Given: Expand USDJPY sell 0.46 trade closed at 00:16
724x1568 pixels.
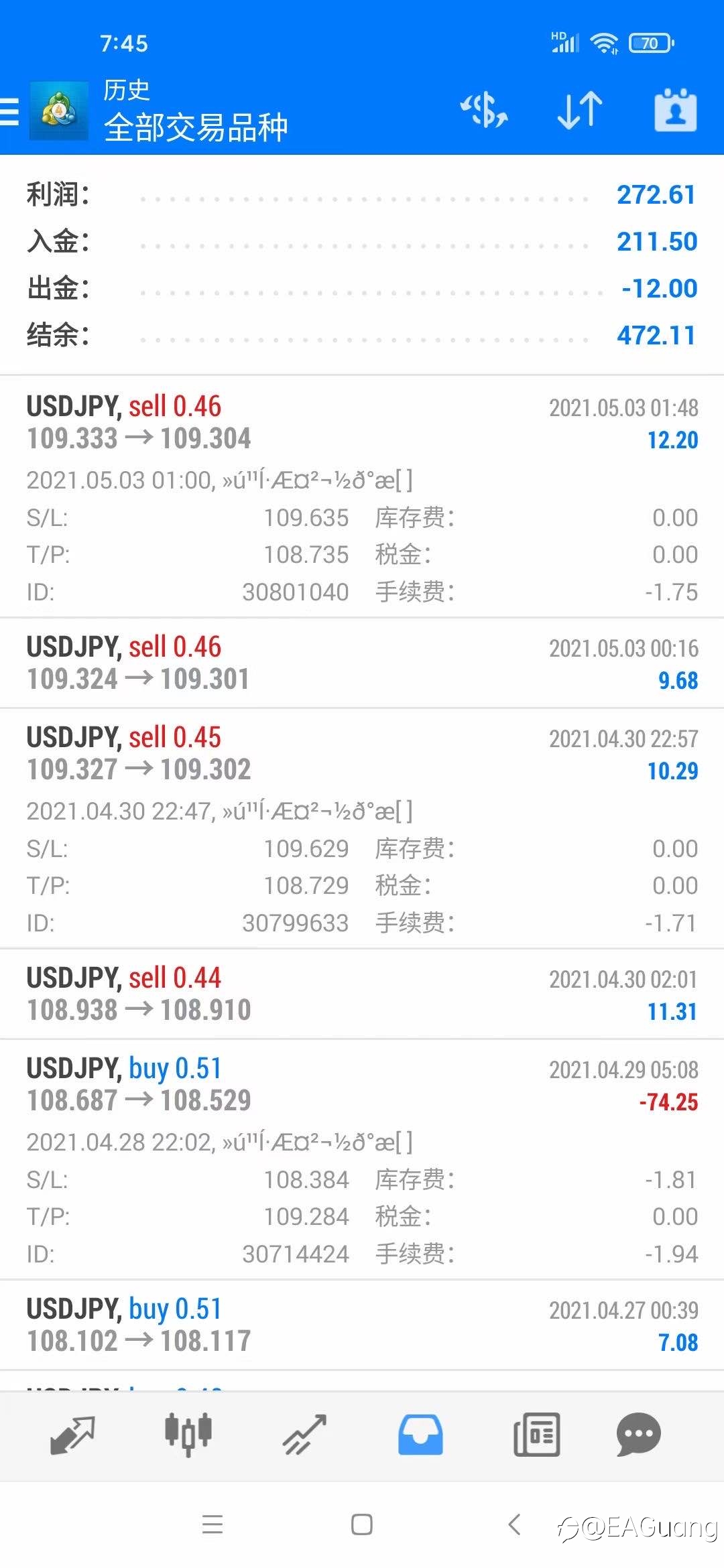Looking at the screenshot, I should 362,663.
